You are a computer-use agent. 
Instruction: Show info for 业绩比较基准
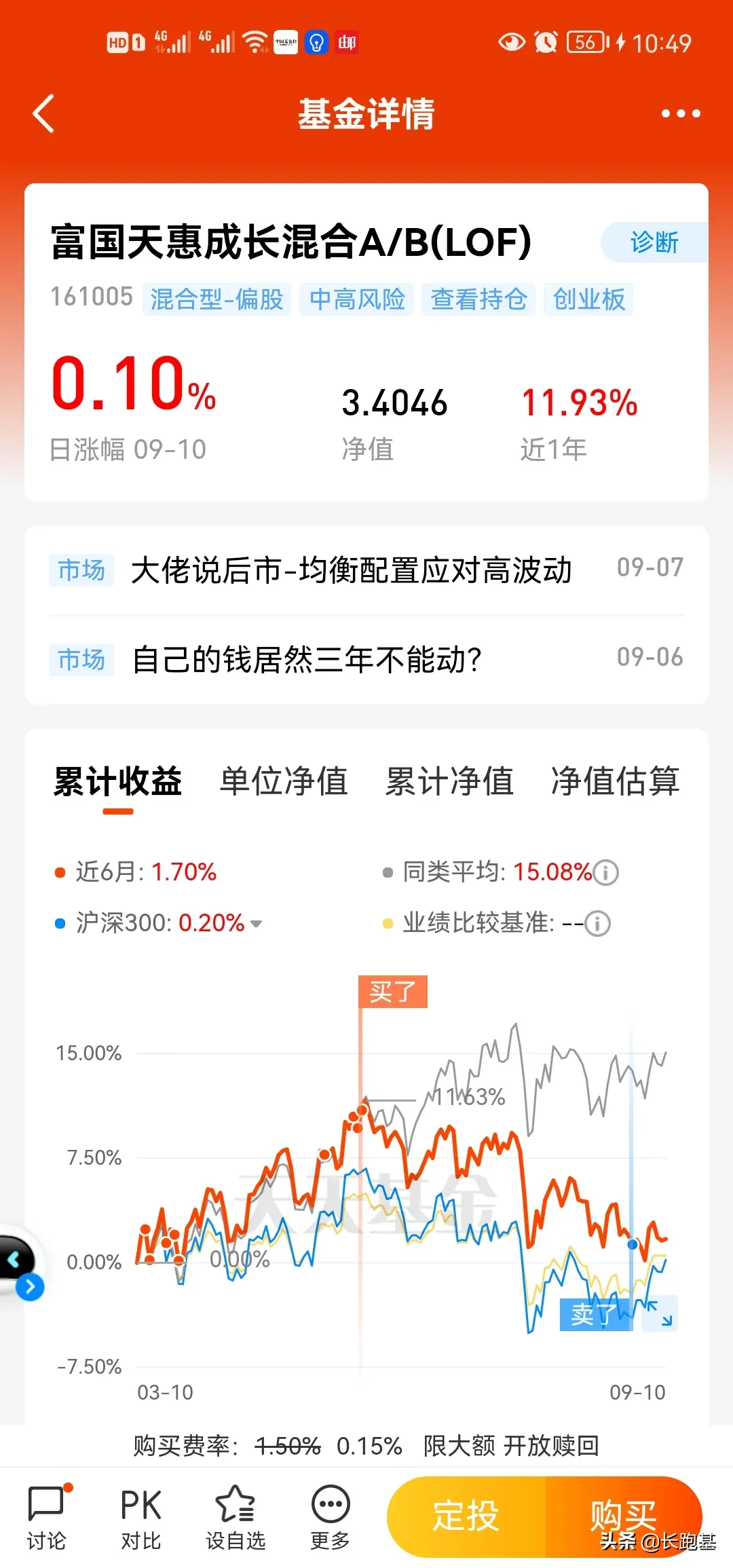[x=598, y=923]
